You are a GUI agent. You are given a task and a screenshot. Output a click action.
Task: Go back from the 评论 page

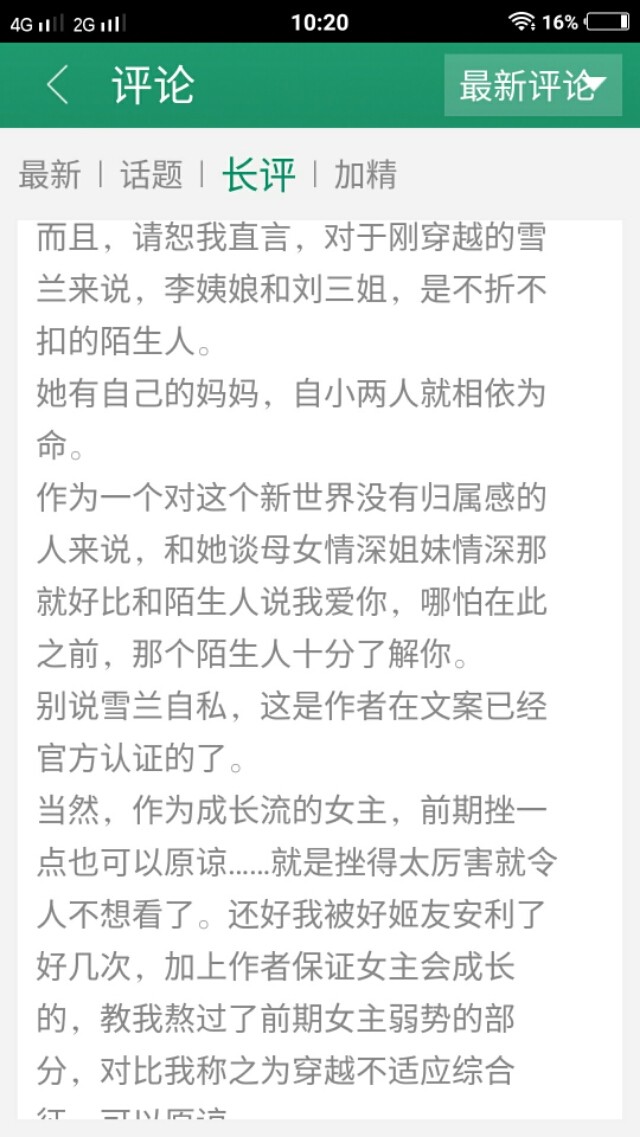57,86
